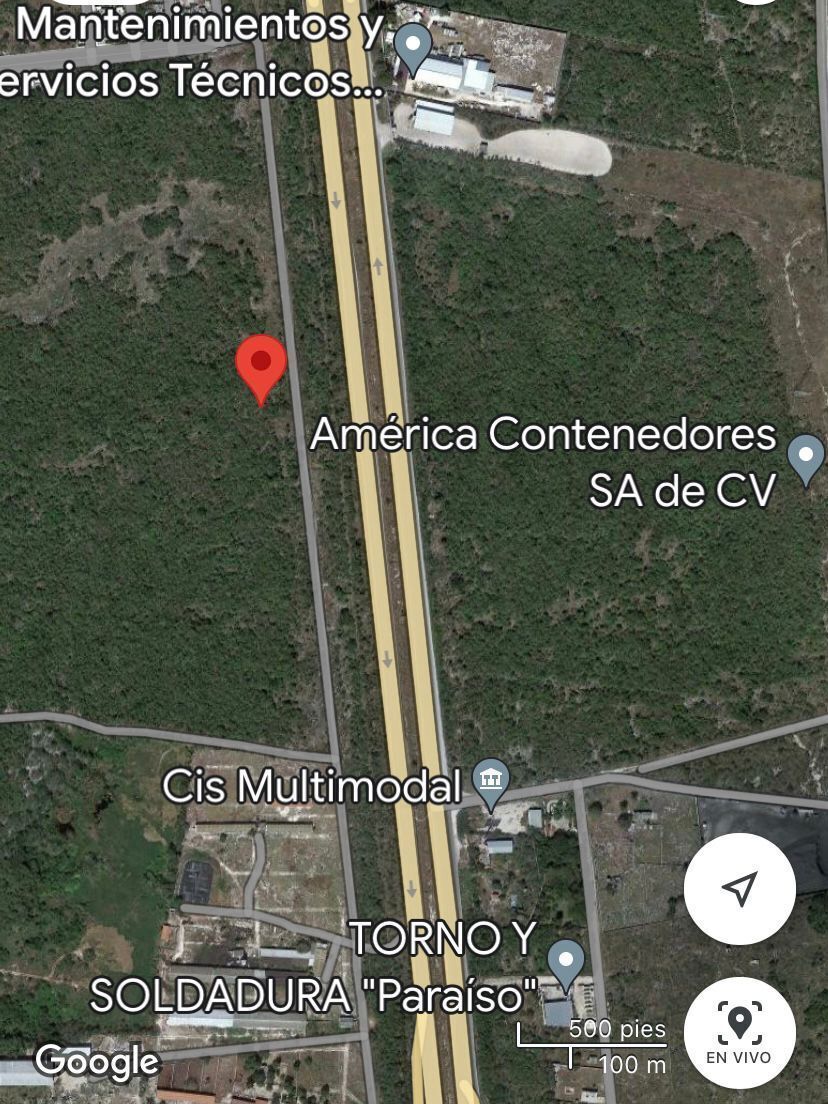Open the Cis Multimodal place marker
Viewport: 828px width, 1104px height.
pyautogui.click(x=490, y=782)
